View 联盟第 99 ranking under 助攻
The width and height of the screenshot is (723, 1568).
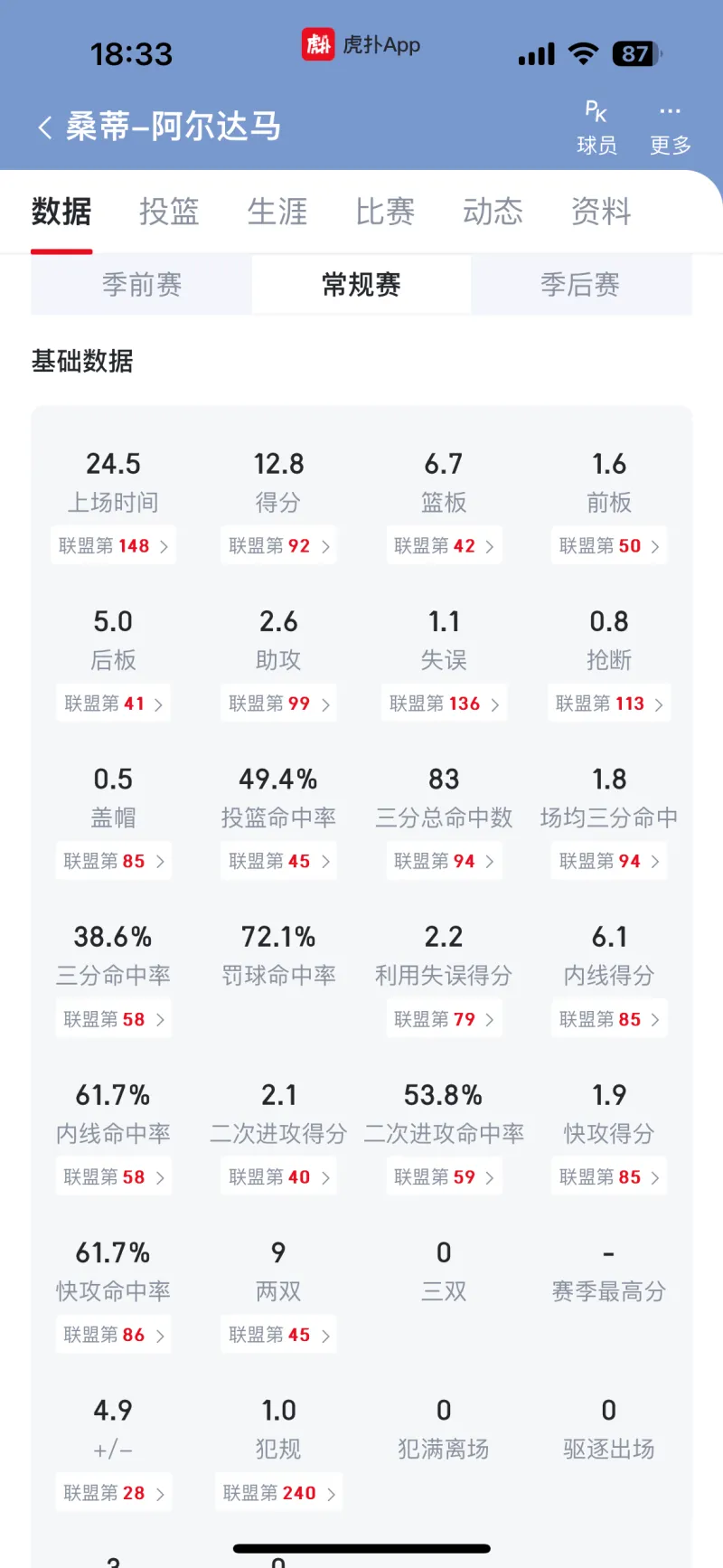coord(278,704)
